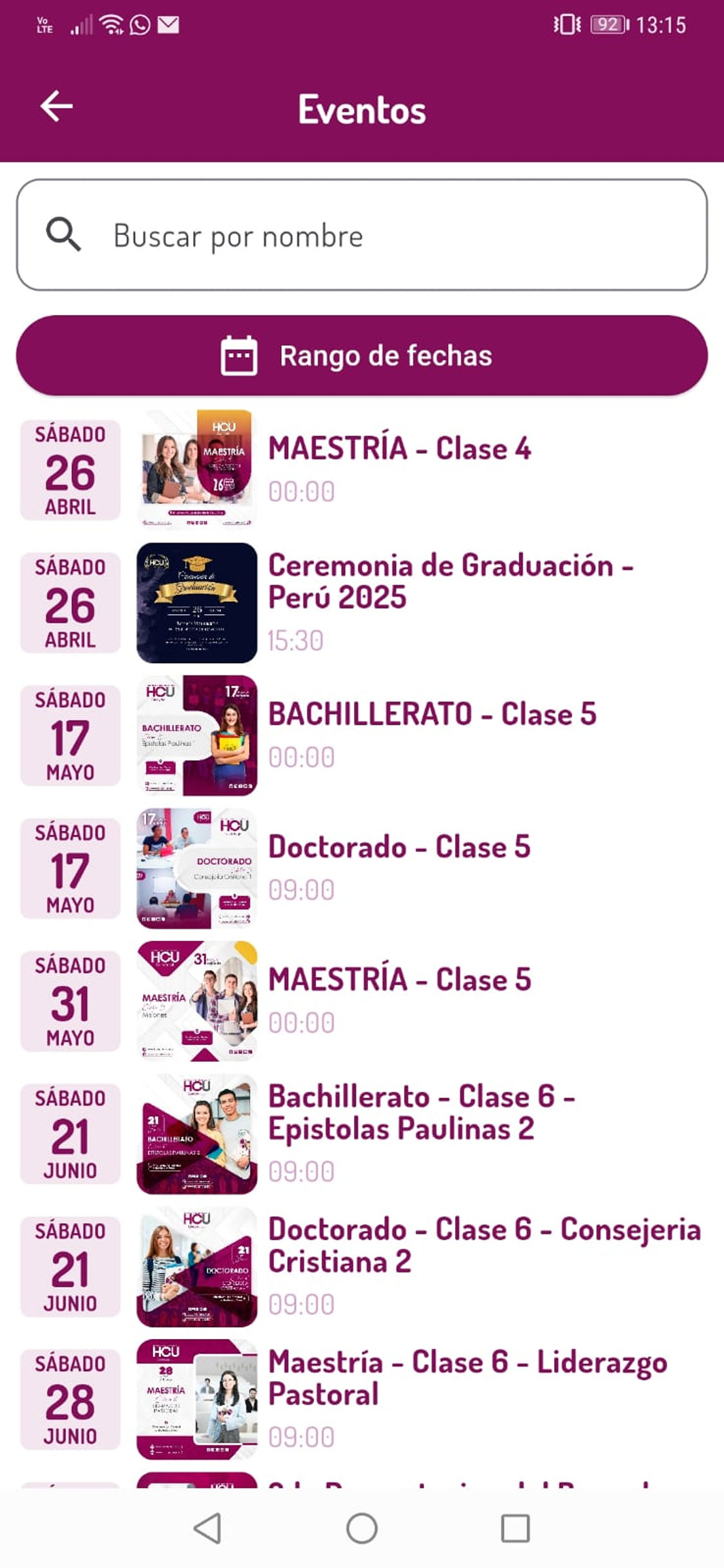Screen dimensions: 724x1568
Task: Open the MAESTRÍA - Clase 5 event
Action: click(x=399, y=980)
